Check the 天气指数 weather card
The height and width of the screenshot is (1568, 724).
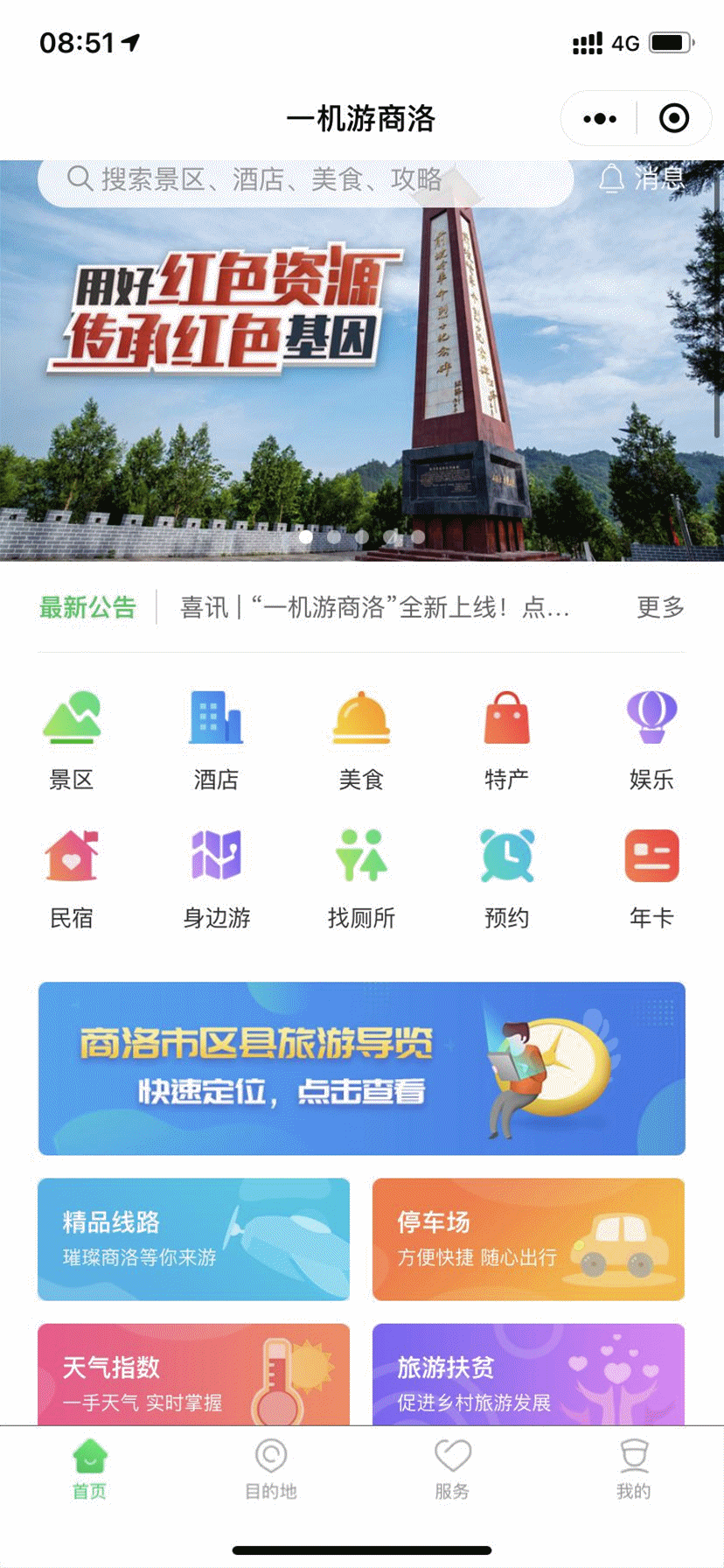pyautogui.click(x=193, y=1375)
